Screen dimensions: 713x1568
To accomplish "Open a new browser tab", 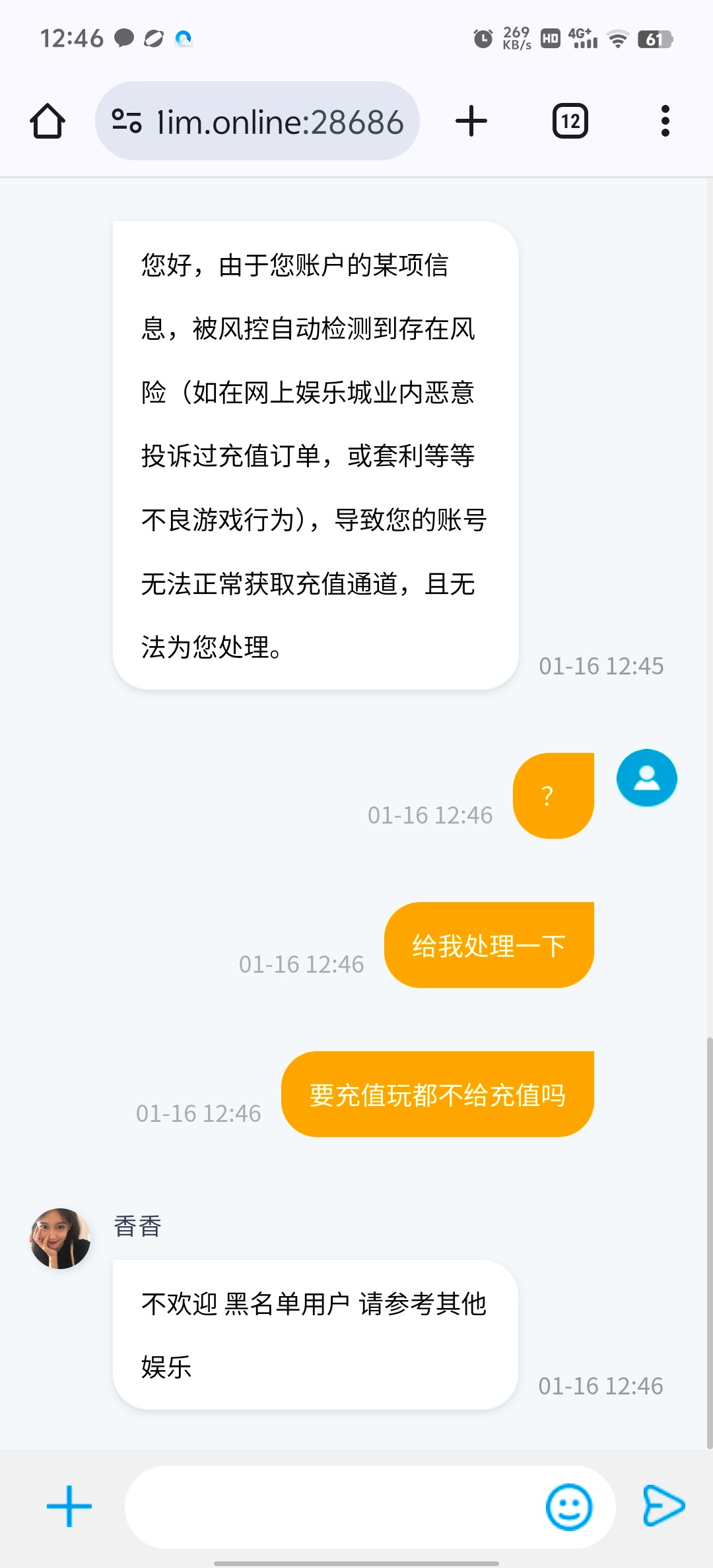I will [471, 121].
